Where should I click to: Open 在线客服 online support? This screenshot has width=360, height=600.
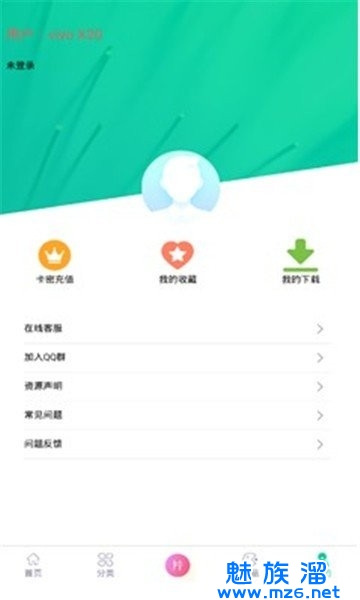click(x=177, y=329)
